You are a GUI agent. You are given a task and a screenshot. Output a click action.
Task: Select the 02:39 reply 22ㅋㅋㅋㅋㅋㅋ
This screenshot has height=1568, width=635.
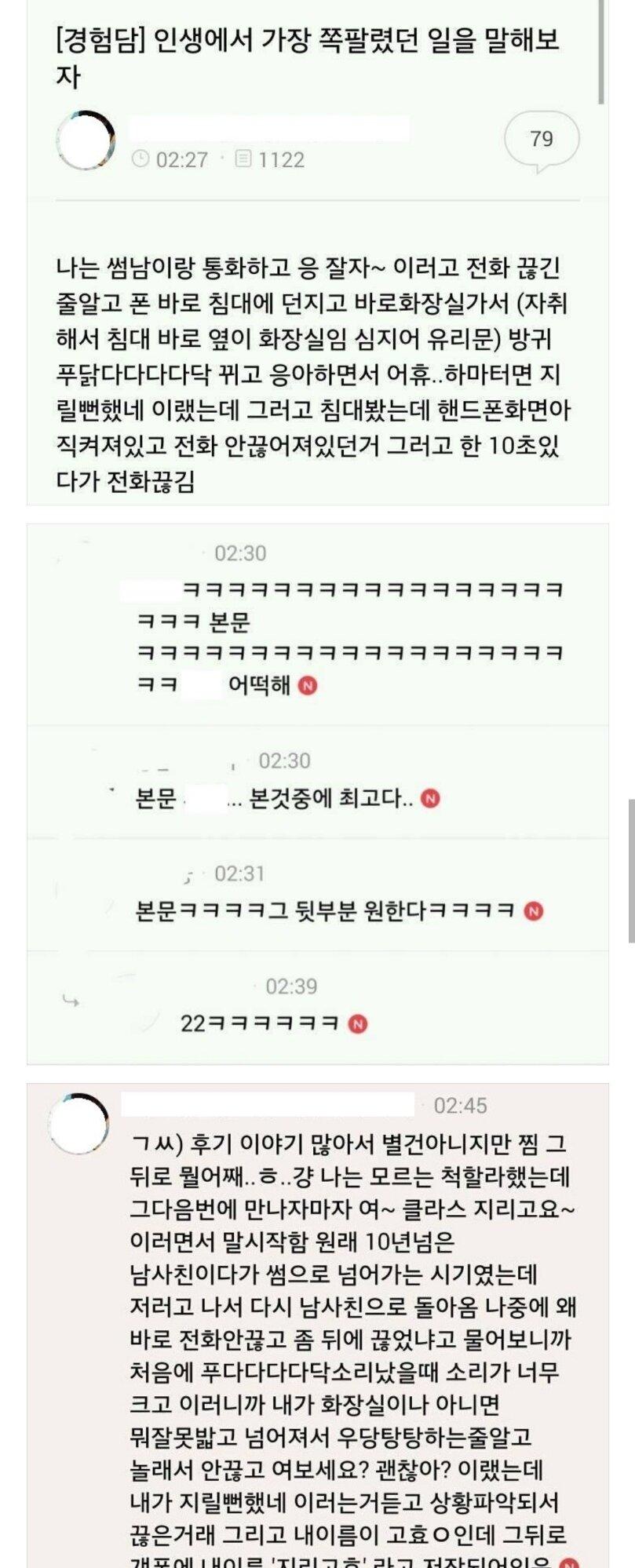[x=261, y=1023]
